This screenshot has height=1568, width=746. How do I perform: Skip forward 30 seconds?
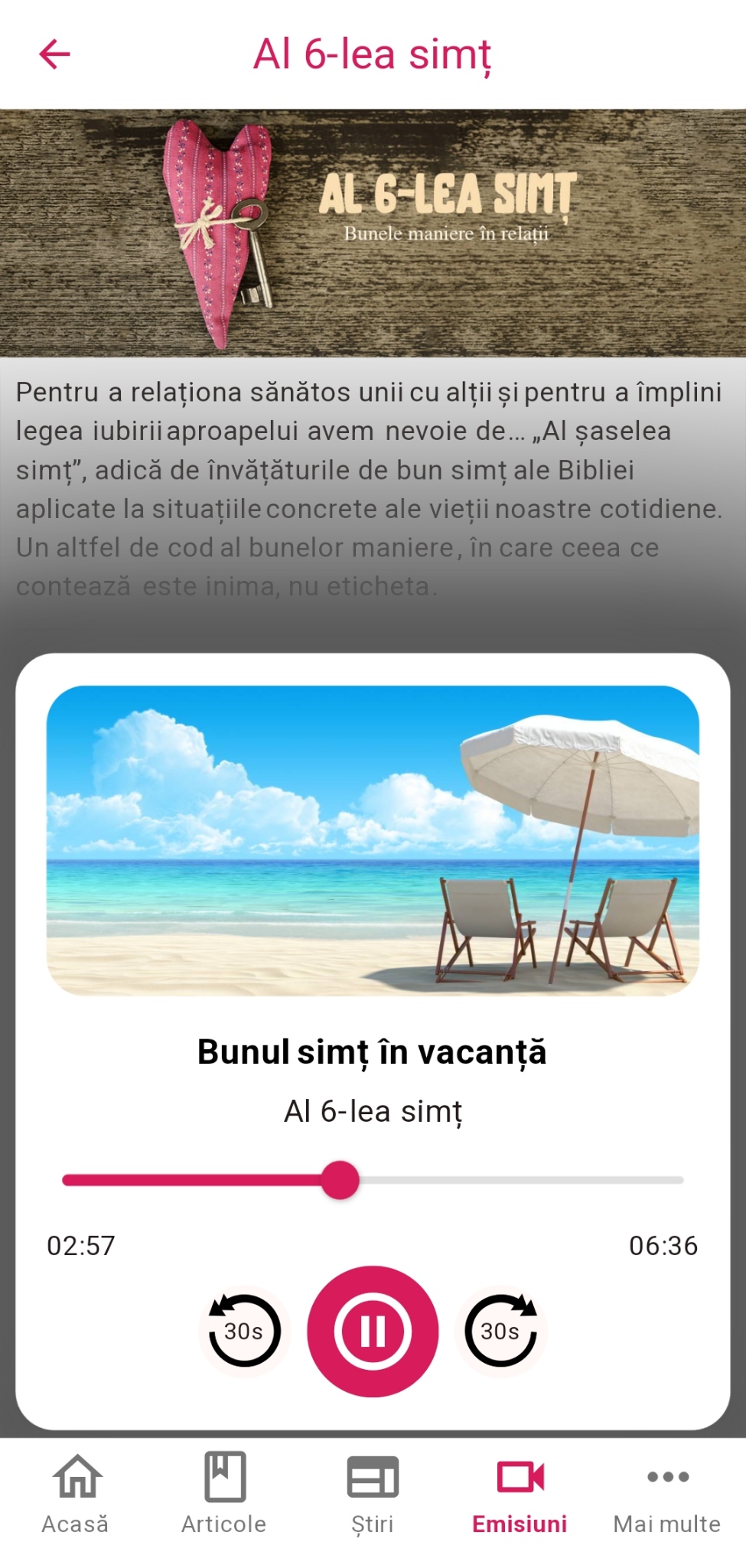tap(501, 1331)
